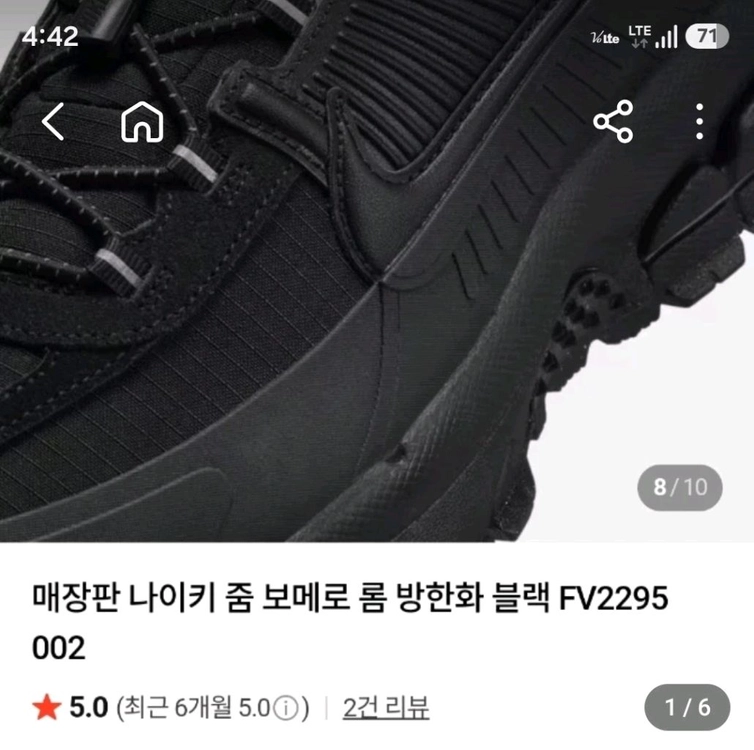Go back using the arrow icon
Viewport: 754px width, 750px height.
(x=53, y=122)
